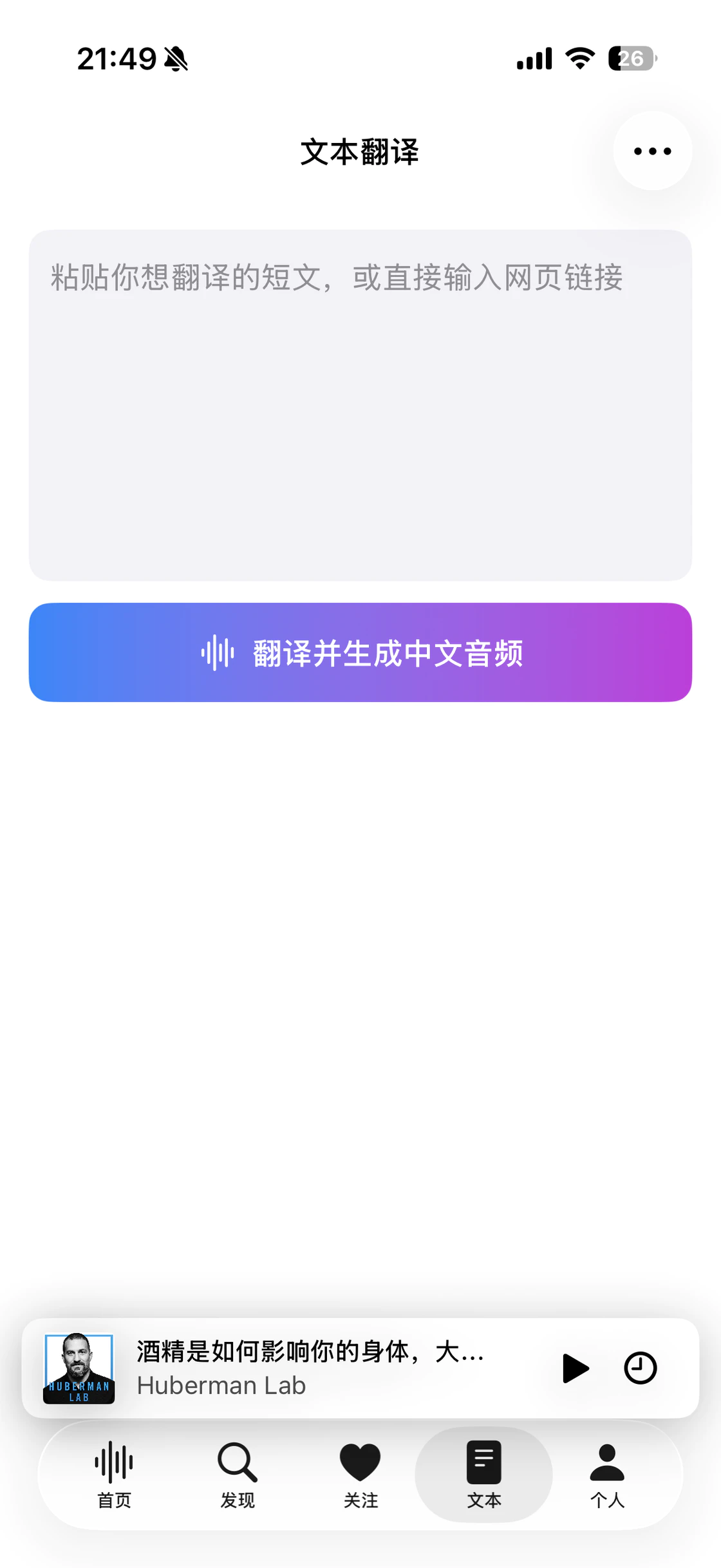This screenshot has width=721, height=1568.
Task: Click the text input area for pasting text
Action: [x=360, y=406]
